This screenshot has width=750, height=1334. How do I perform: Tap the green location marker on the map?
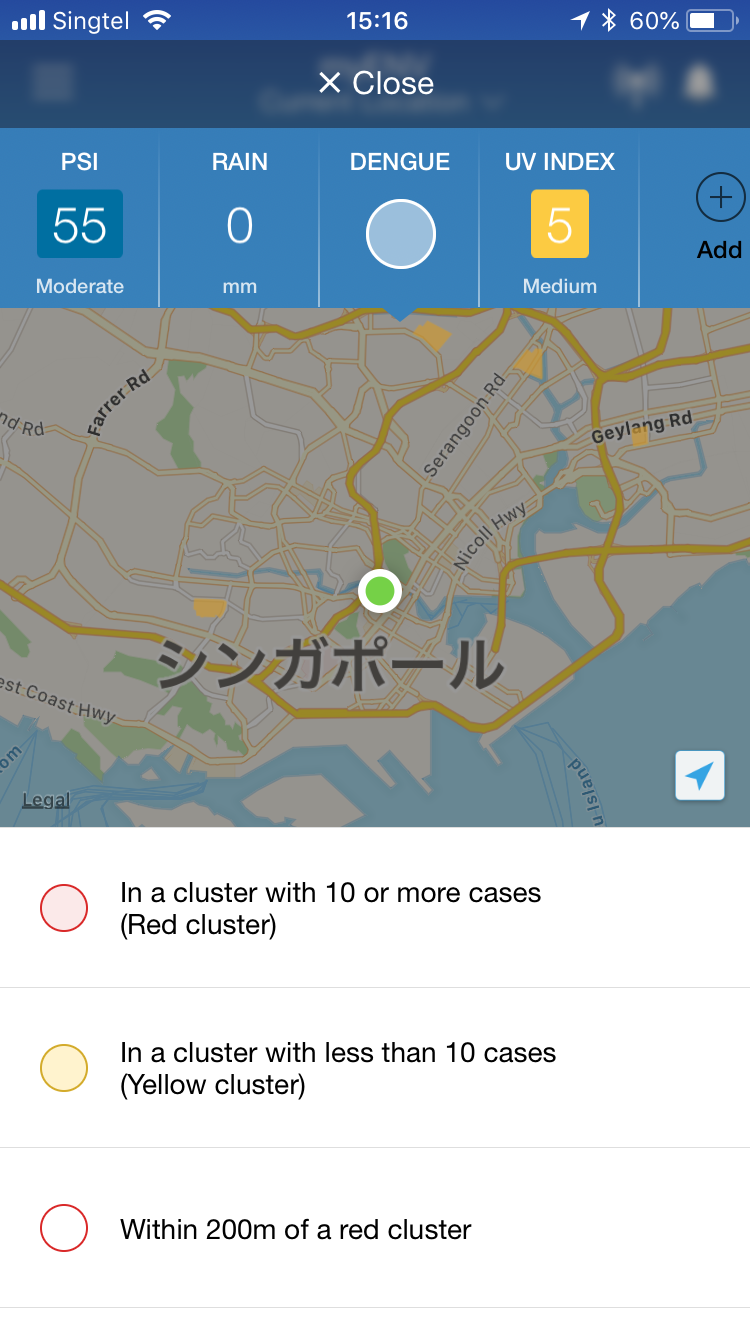(380, 591)
